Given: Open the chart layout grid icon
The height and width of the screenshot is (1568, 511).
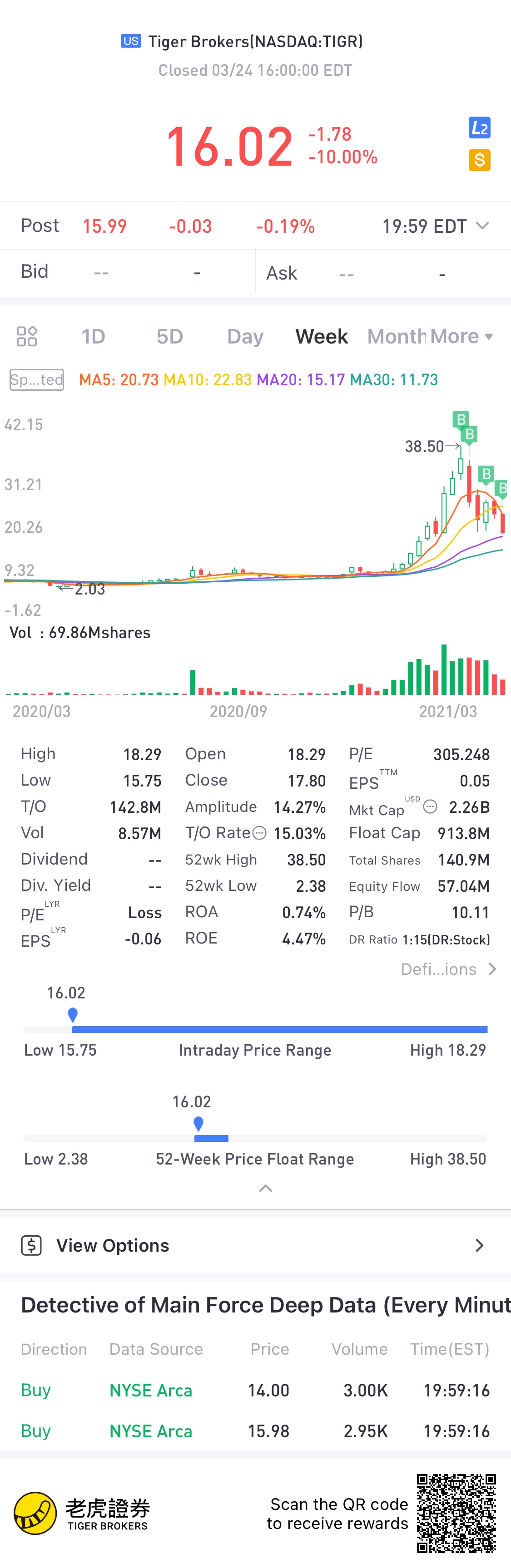Looking at the screenshot, I should (x=27, y=336).
